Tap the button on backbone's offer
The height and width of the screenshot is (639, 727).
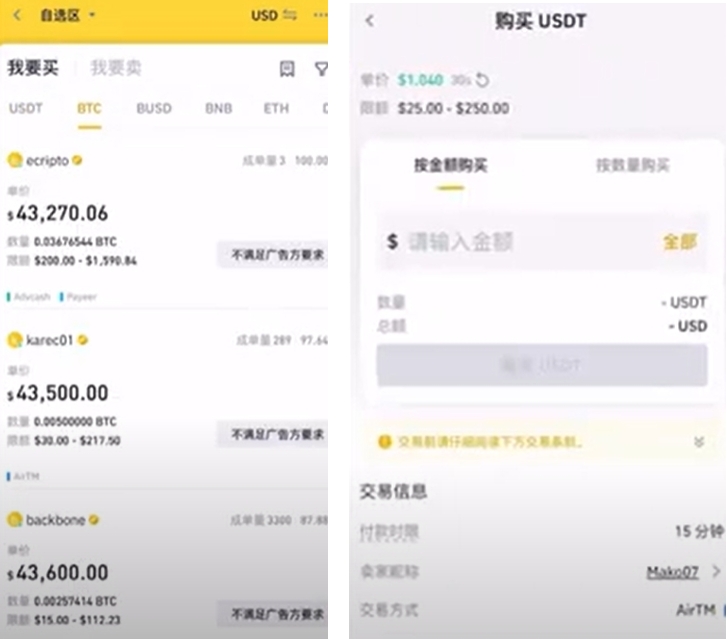click(272, 613)
